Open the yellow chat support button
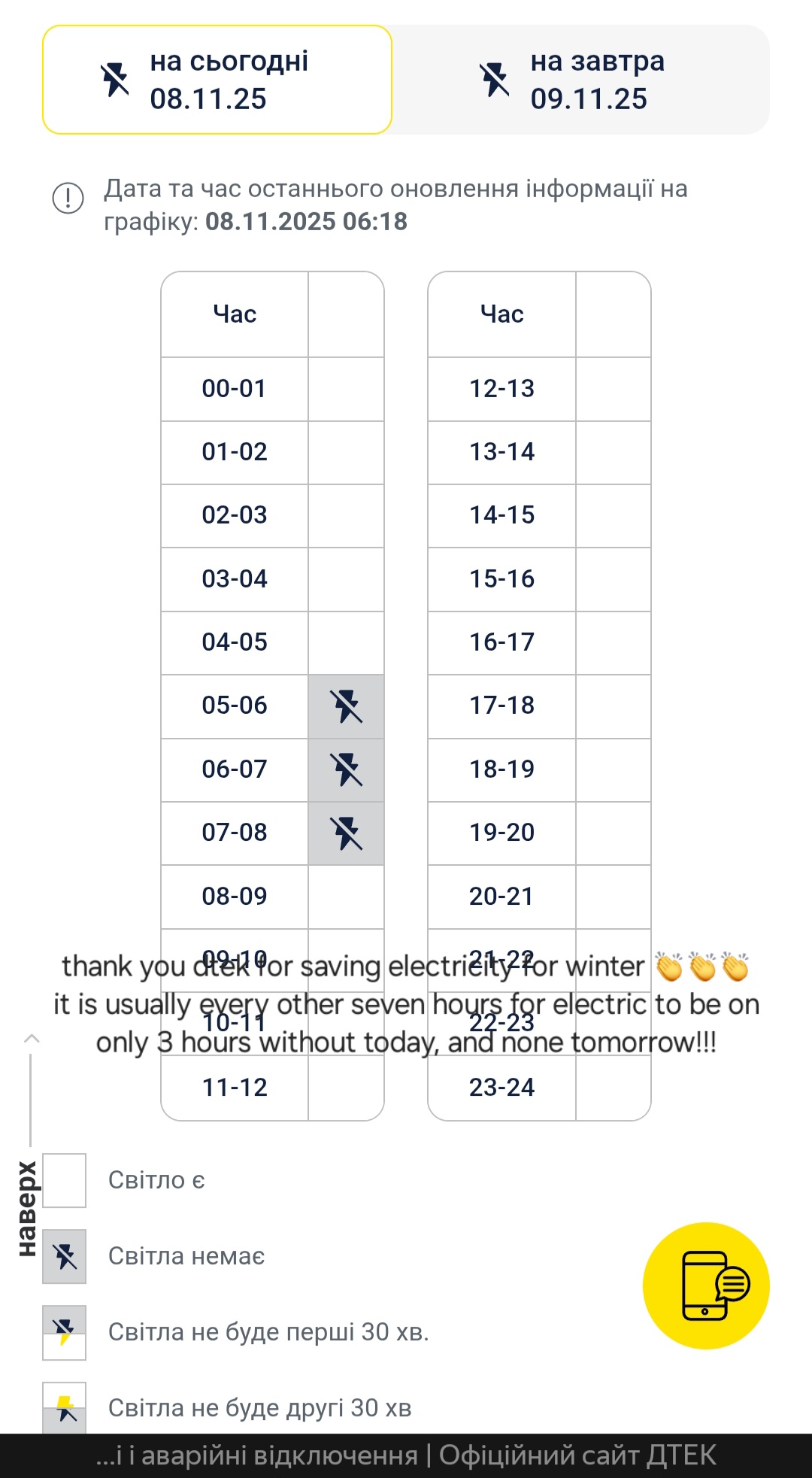Screen dimensions: 812x1478 [705, 1285]
